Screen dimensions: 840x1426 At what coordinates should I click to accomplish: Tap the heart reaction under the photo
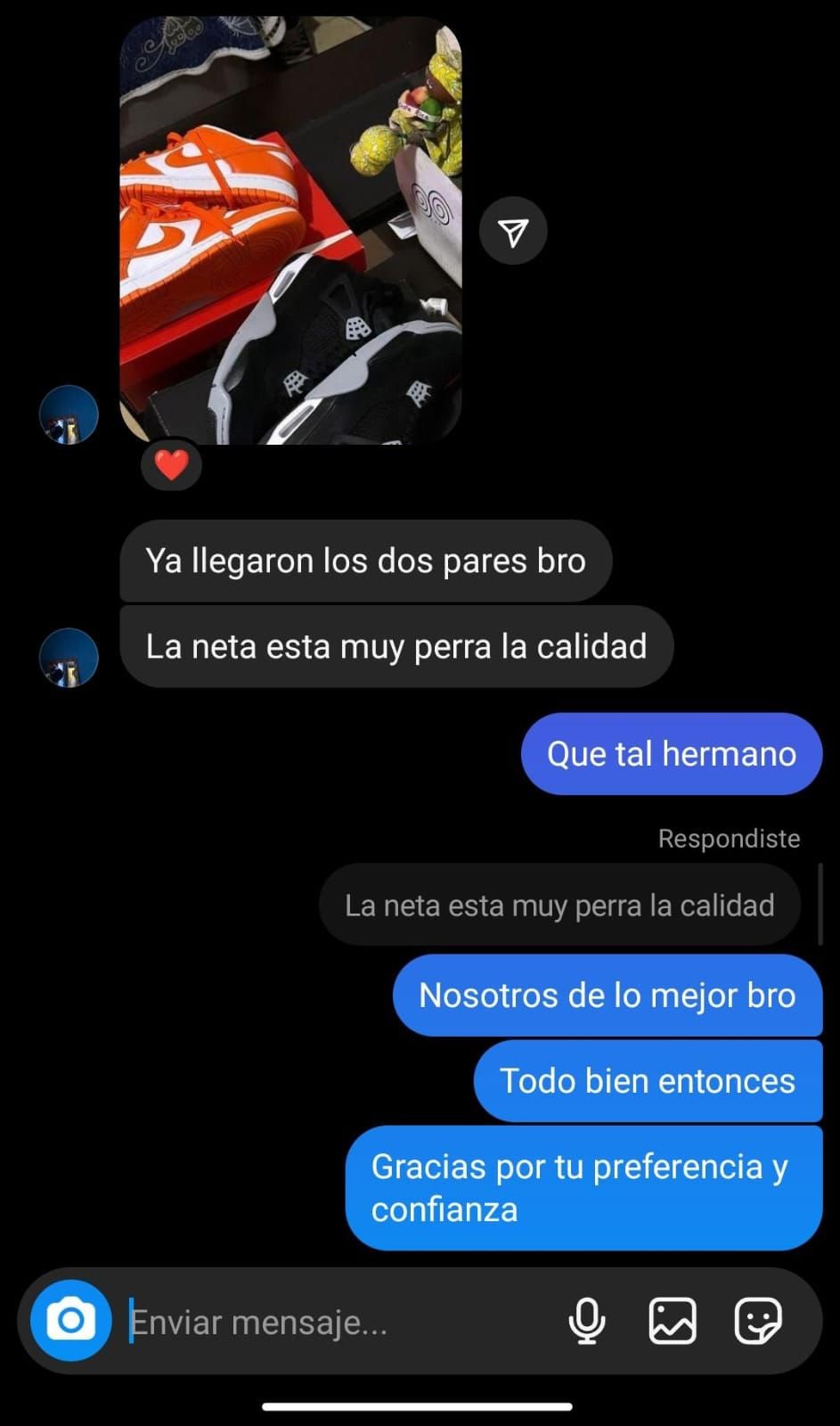171,464
